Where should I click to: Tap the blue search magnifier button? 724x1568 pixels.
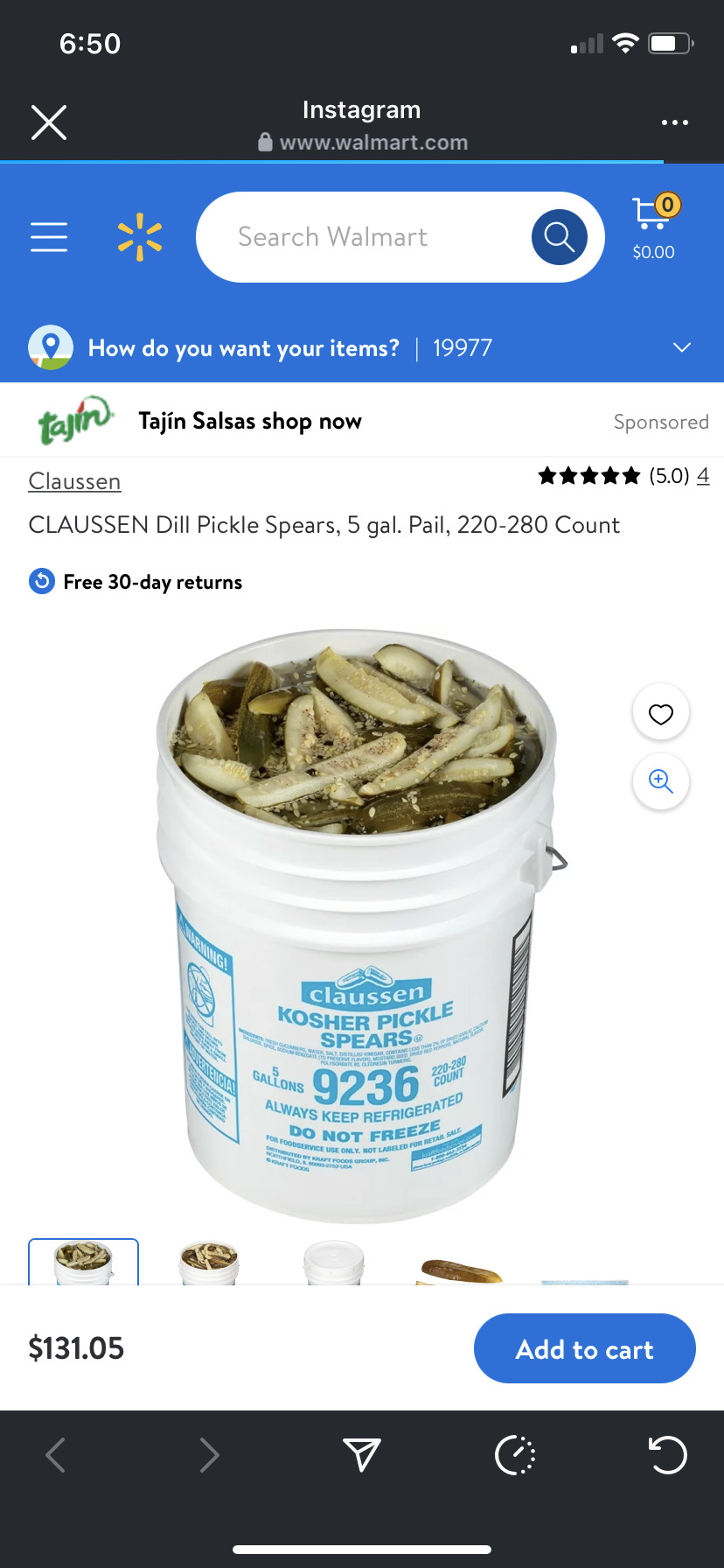click(x=559, y=237)
